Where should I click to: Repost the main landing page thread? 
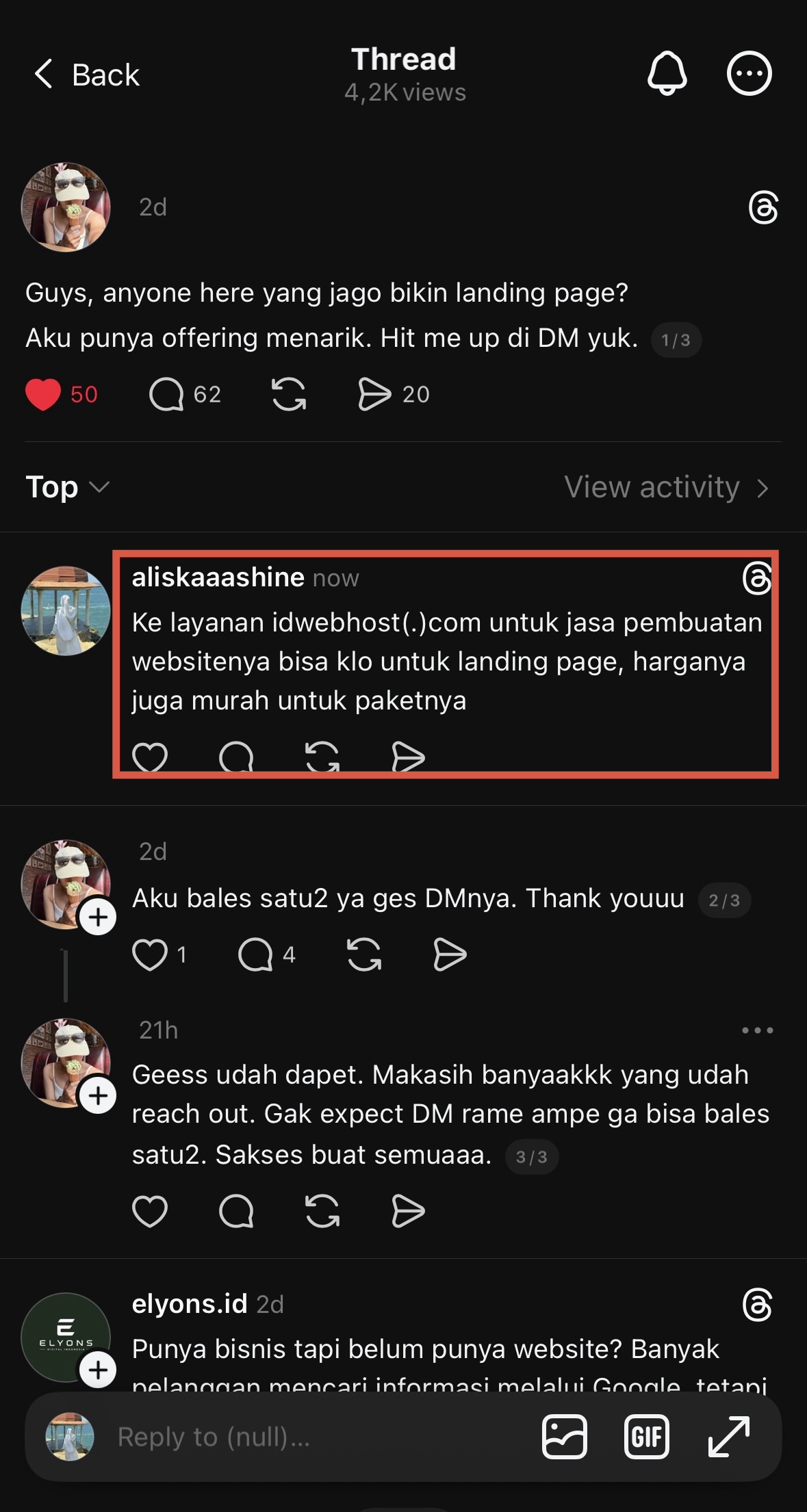289,395
